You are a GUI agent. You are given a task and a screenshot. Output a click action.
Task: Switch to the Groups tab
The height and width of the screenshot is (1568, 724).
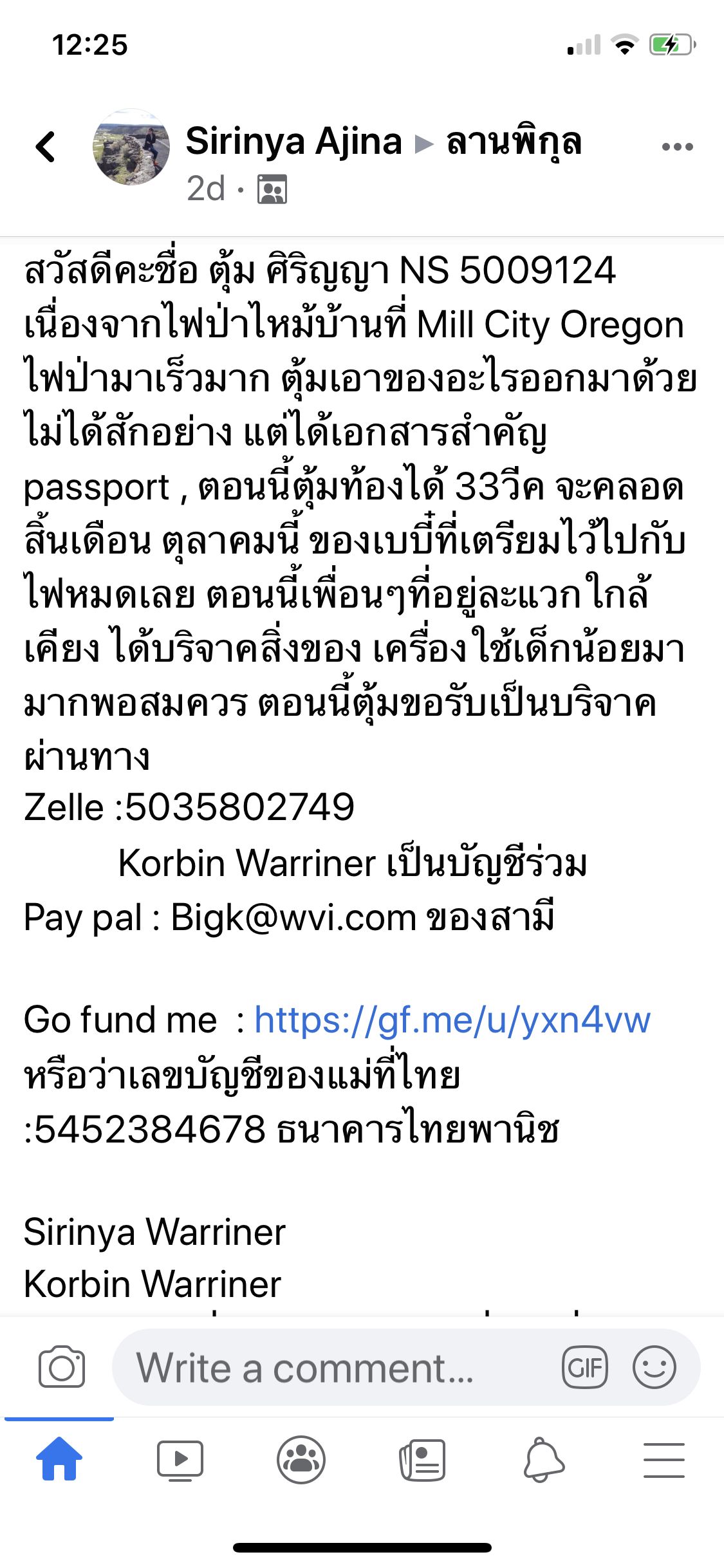coord(301,1460)
